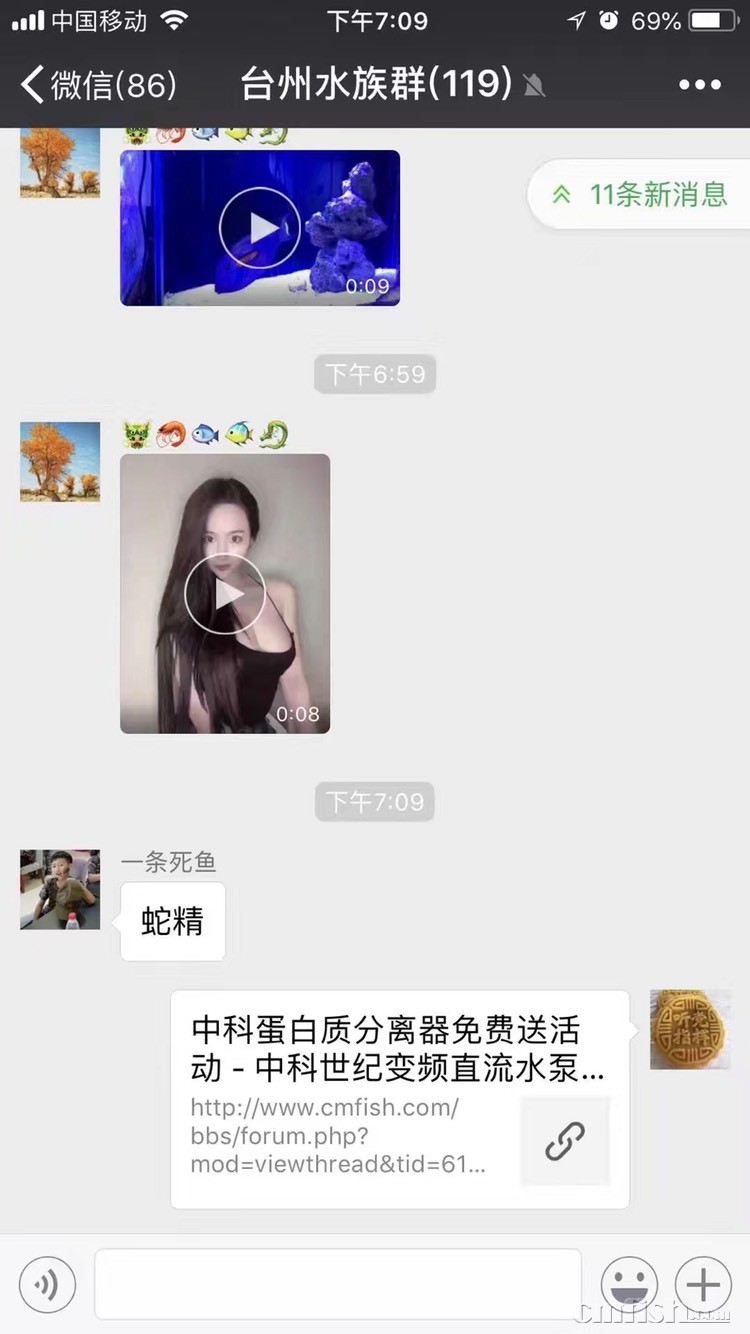Focus the message text field
The image size is (750, 1334).
point(338,1284)
